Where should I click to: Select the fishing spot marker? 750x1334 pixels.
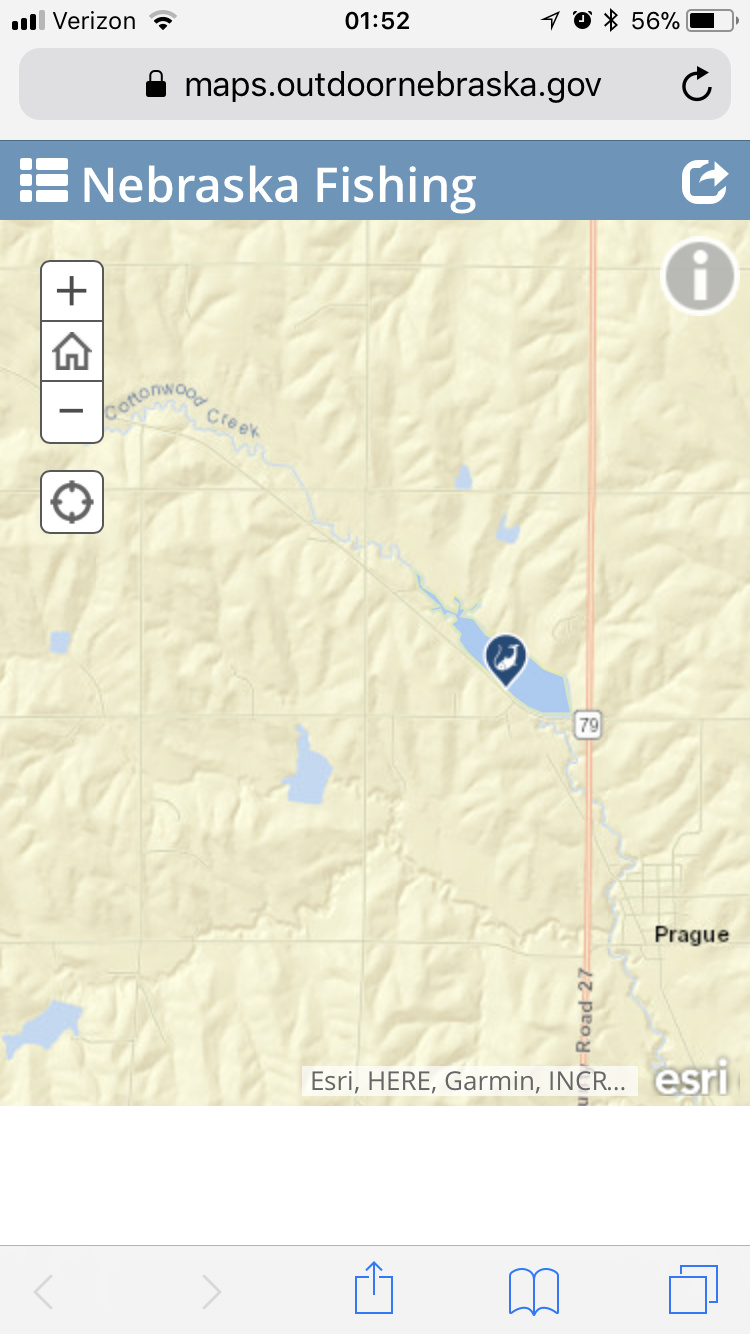[x=506, y=659]
